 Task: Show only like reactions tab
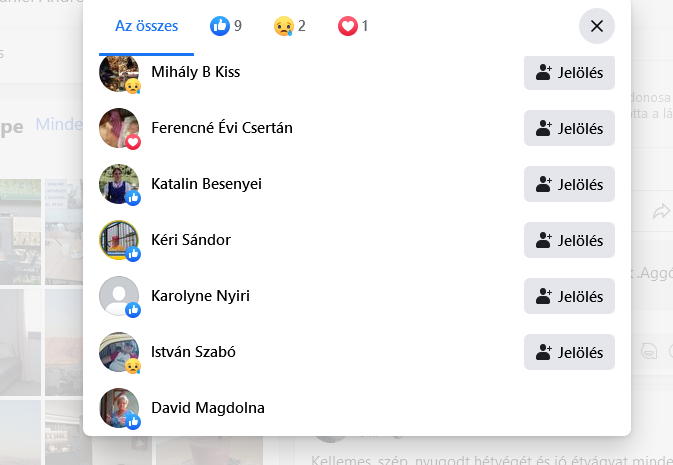click(x=227, y=26)
